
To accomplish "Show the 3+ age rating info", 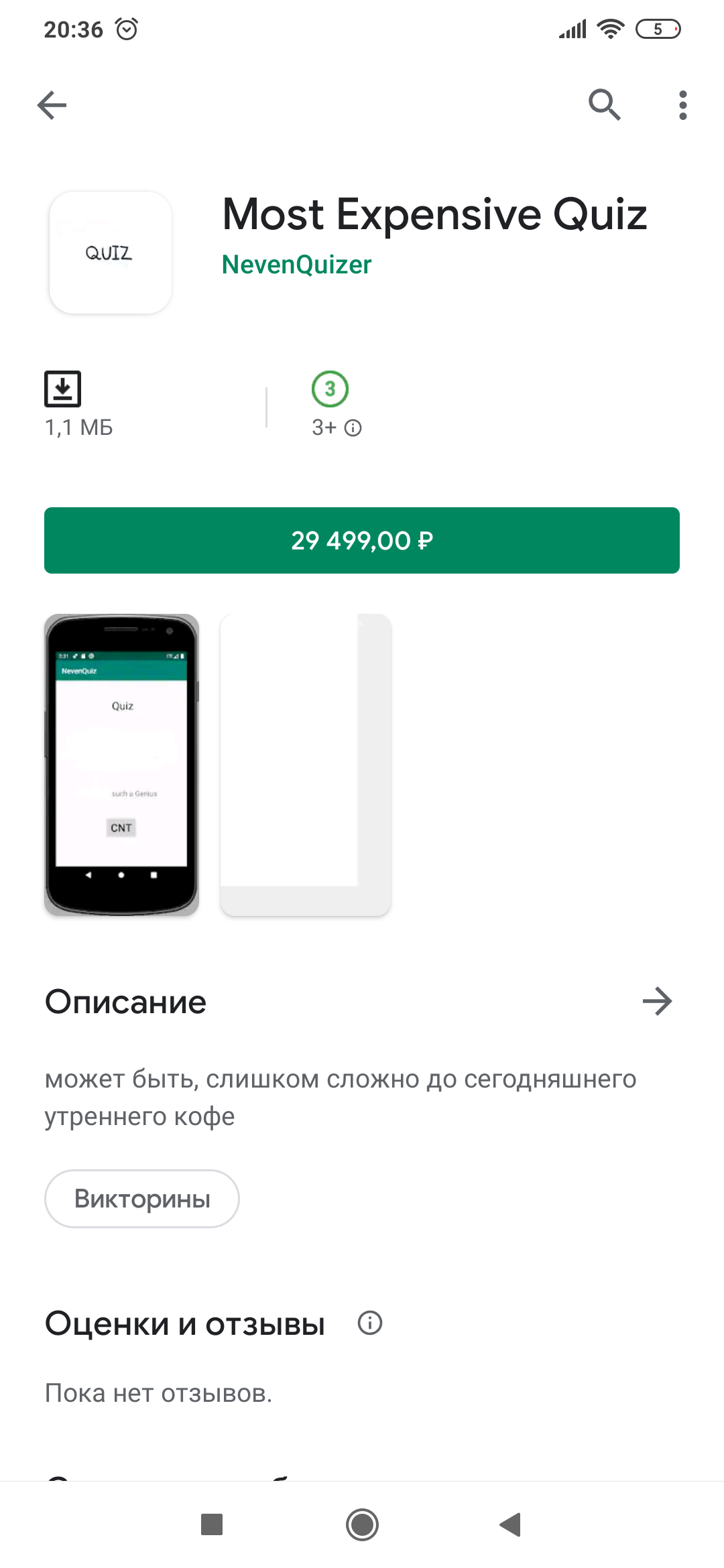I will (x=353, y=428).
